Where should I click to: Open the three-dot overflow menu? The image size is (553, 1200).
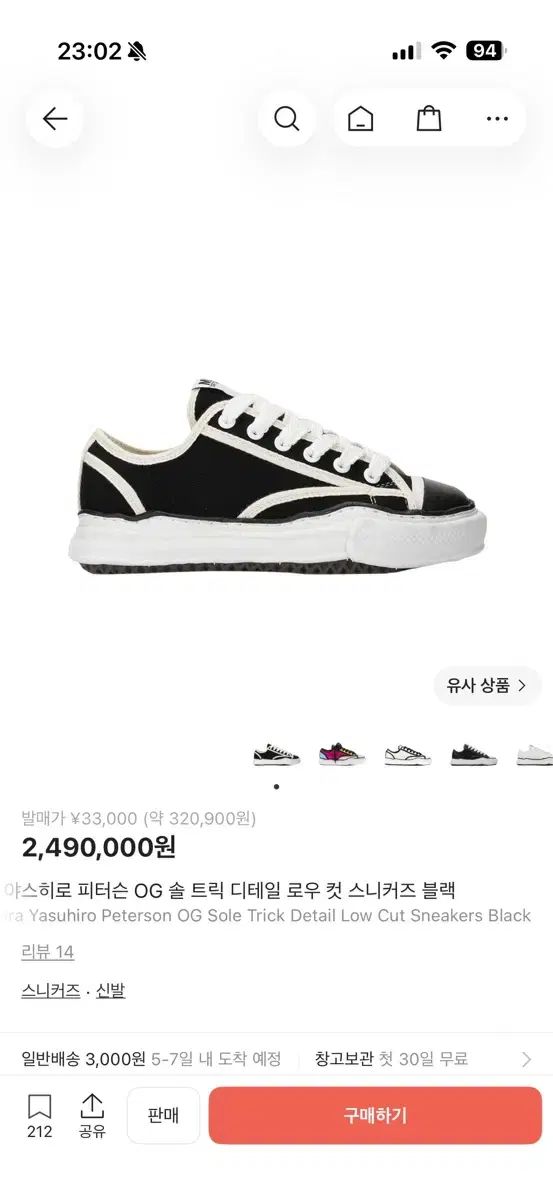tap(497, 119)
